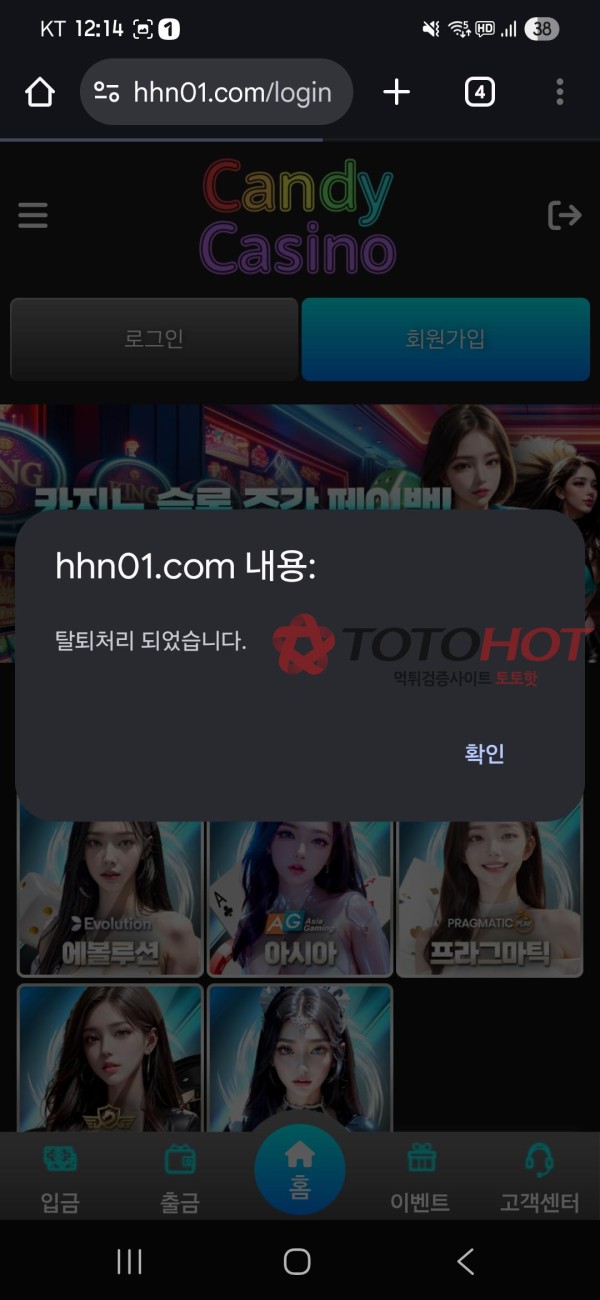Open 고객센터 customer support
600x1300 pixels.
(540, 1180)
